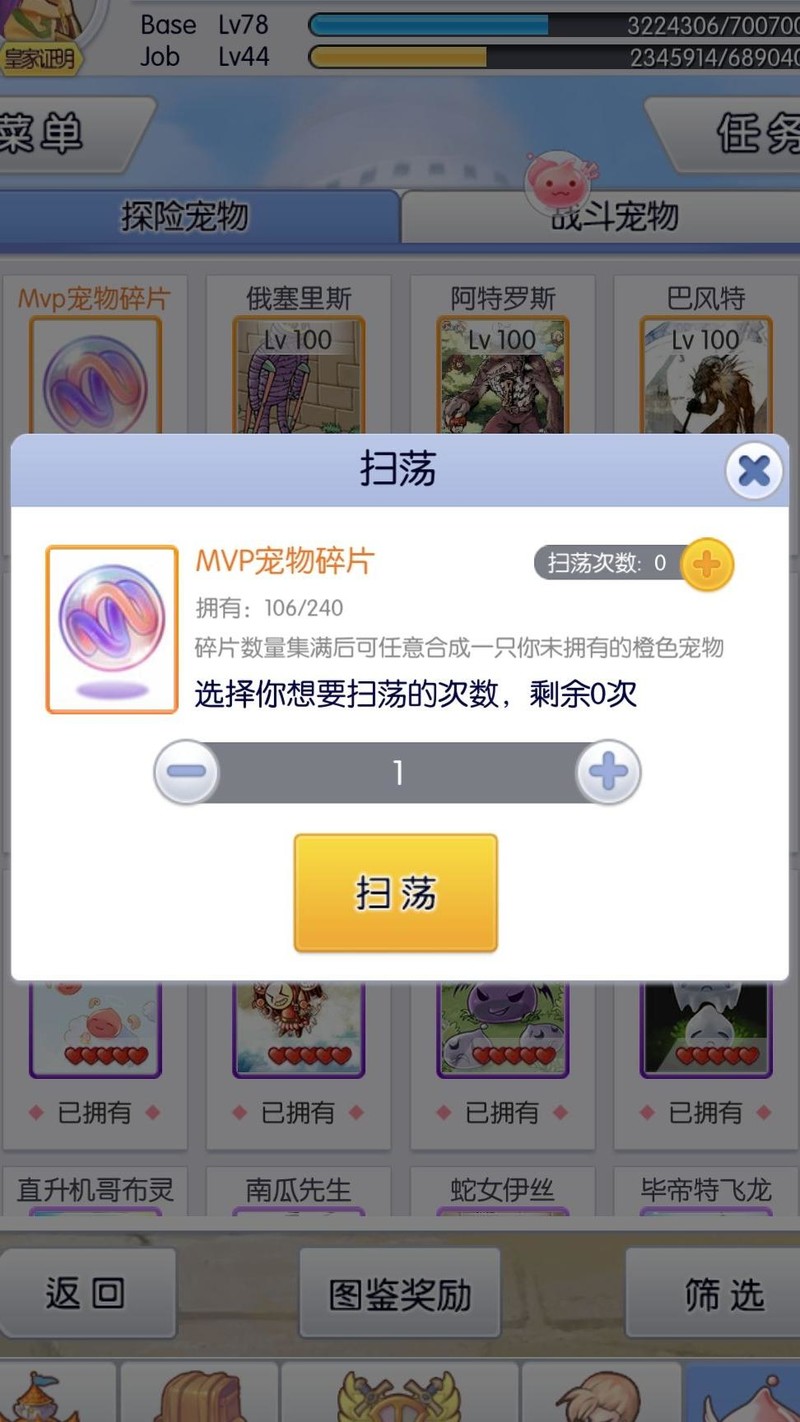800x1422 pixels.
Task: Decrease the sweep count by one
Action: point(186,772)
